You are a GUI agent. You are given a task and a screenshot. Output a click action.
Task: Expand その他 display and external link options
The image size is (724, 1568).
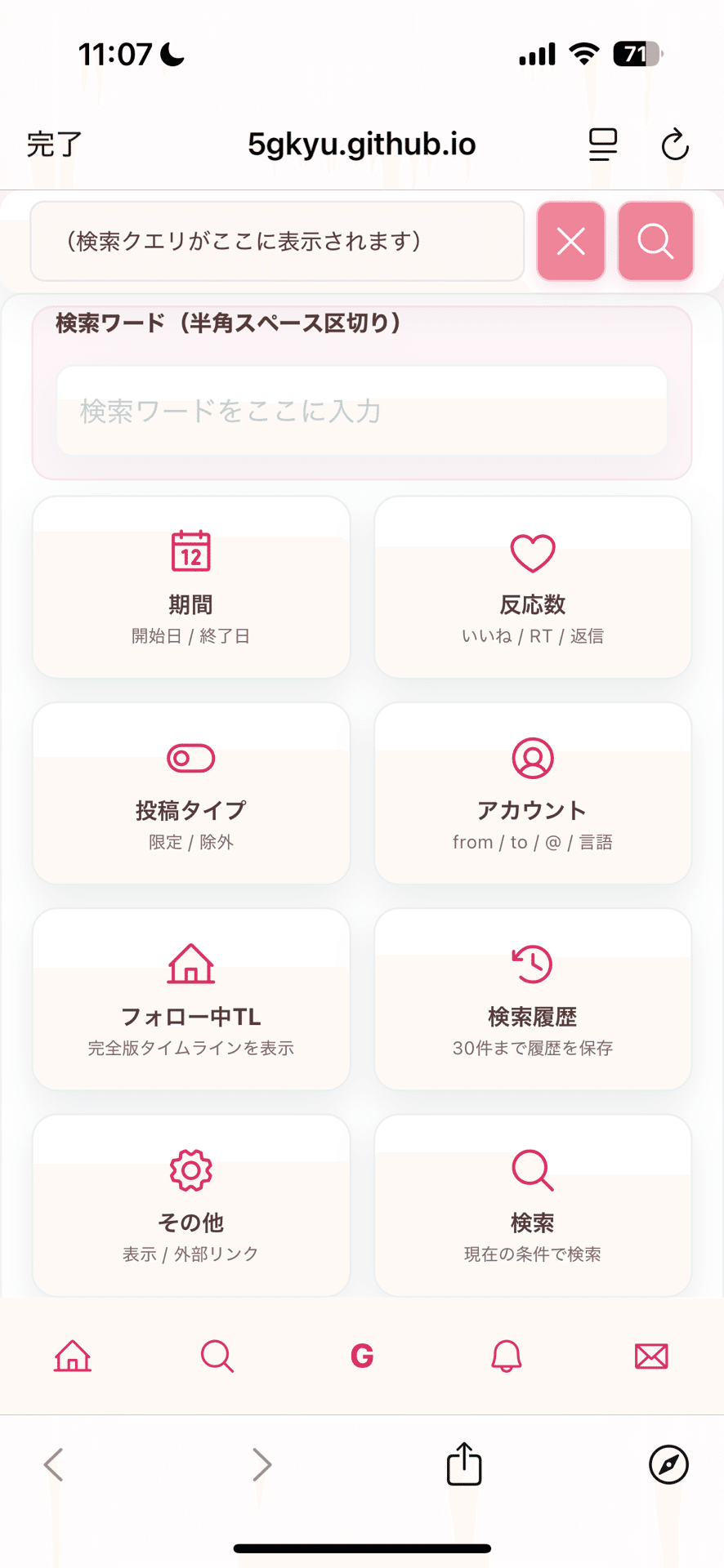tap(190, 1205)
